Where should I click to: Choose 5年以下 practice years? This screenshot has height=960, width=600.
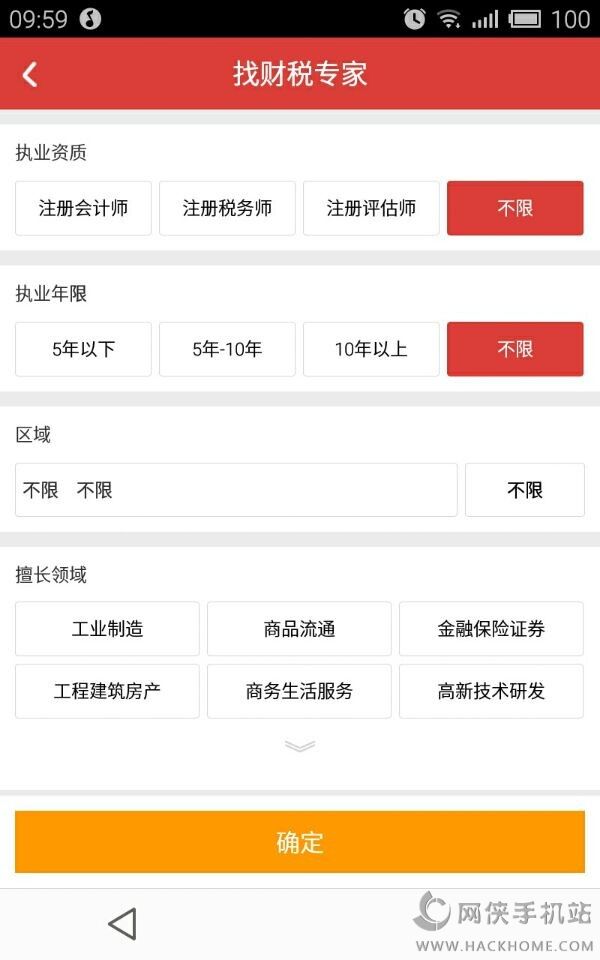(83, 349)
